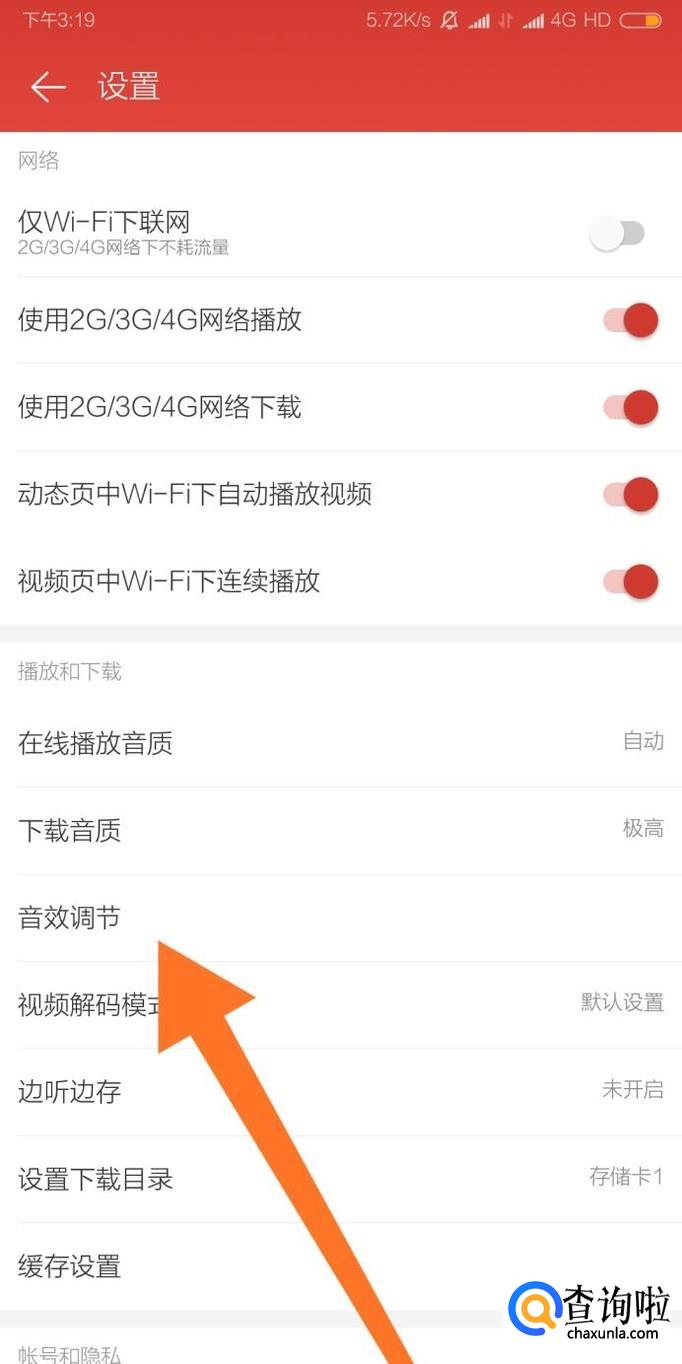
Task: Disable 使用2G/3G/4G网络下载 switch
Action: point(631,407)
